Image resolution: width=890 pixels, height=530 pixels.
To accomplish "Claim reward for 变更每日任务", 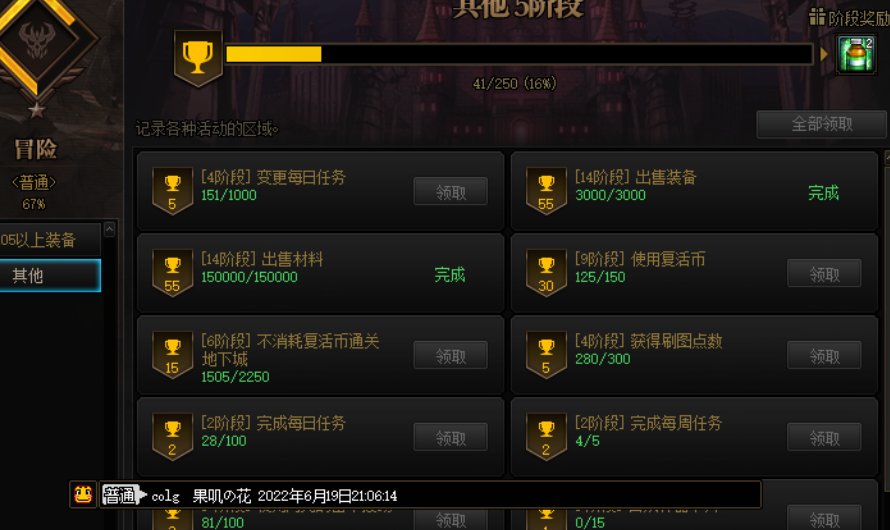I will [x=450, y=192].
